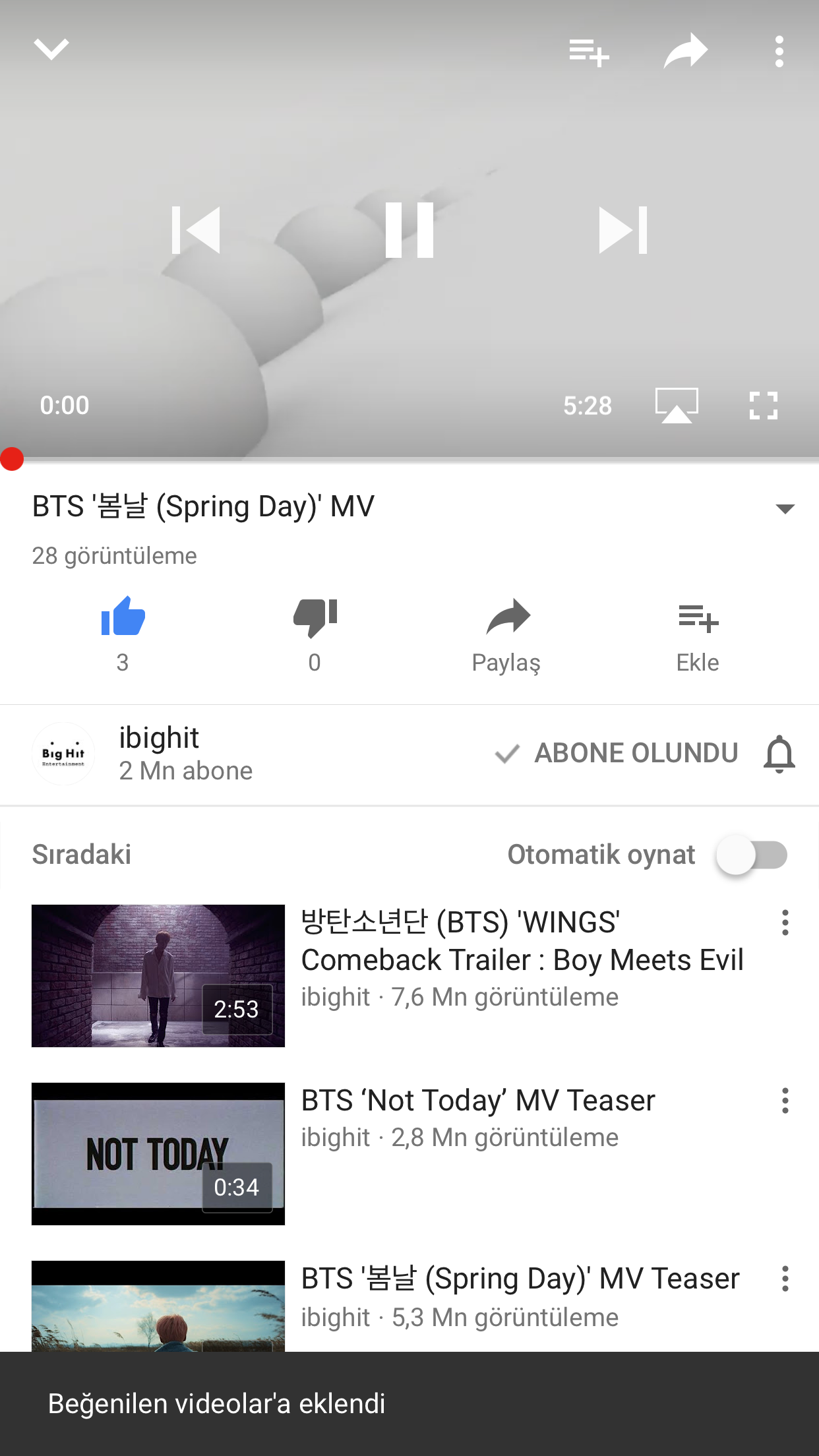Skip to the next video

[x=623, y=230]
